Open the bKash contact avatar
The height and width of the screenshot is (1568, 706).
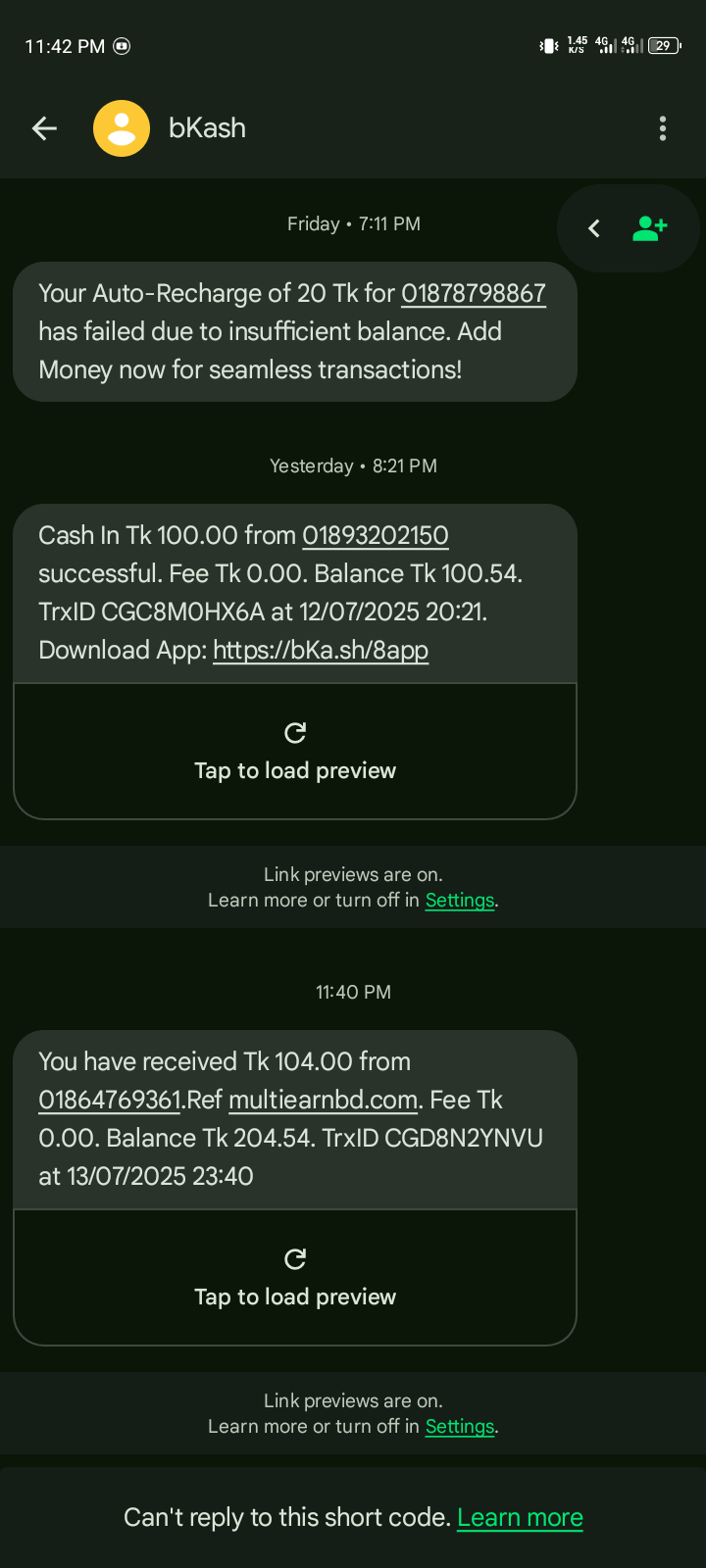pos(122,128)
